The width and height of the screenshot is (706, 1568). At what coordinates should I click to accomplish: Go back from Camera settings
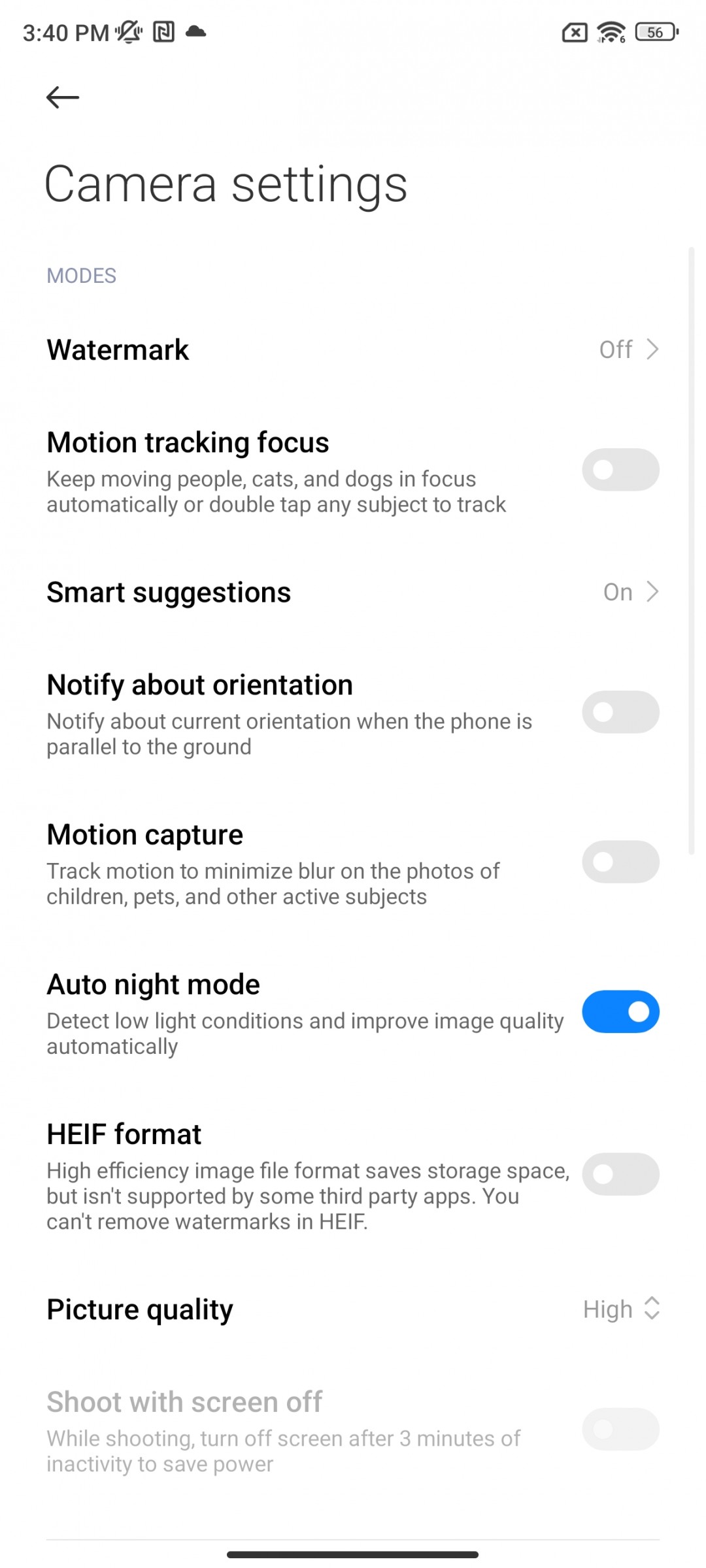point(63,98)
